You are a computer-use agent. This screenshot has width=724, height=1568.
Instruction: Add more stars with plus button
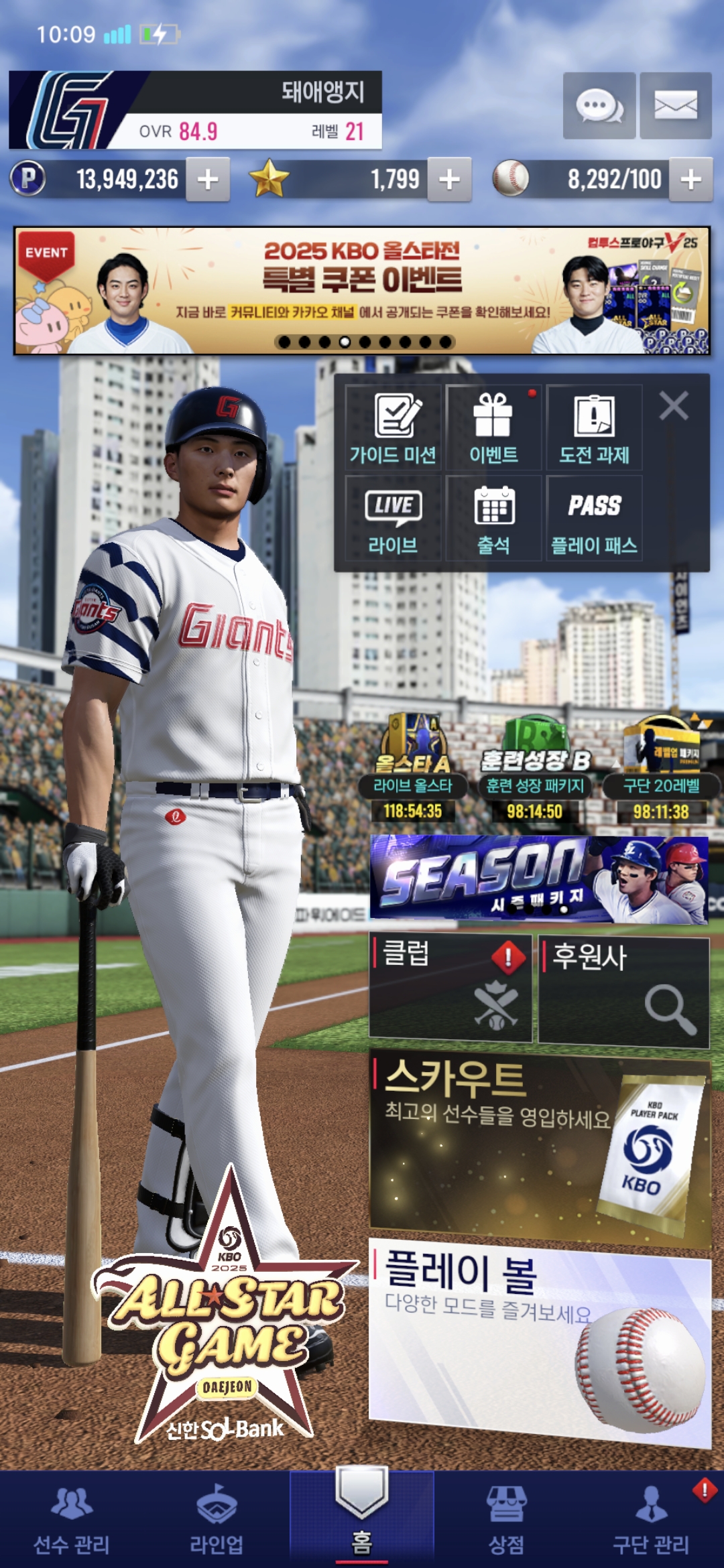tap(449, 180)
